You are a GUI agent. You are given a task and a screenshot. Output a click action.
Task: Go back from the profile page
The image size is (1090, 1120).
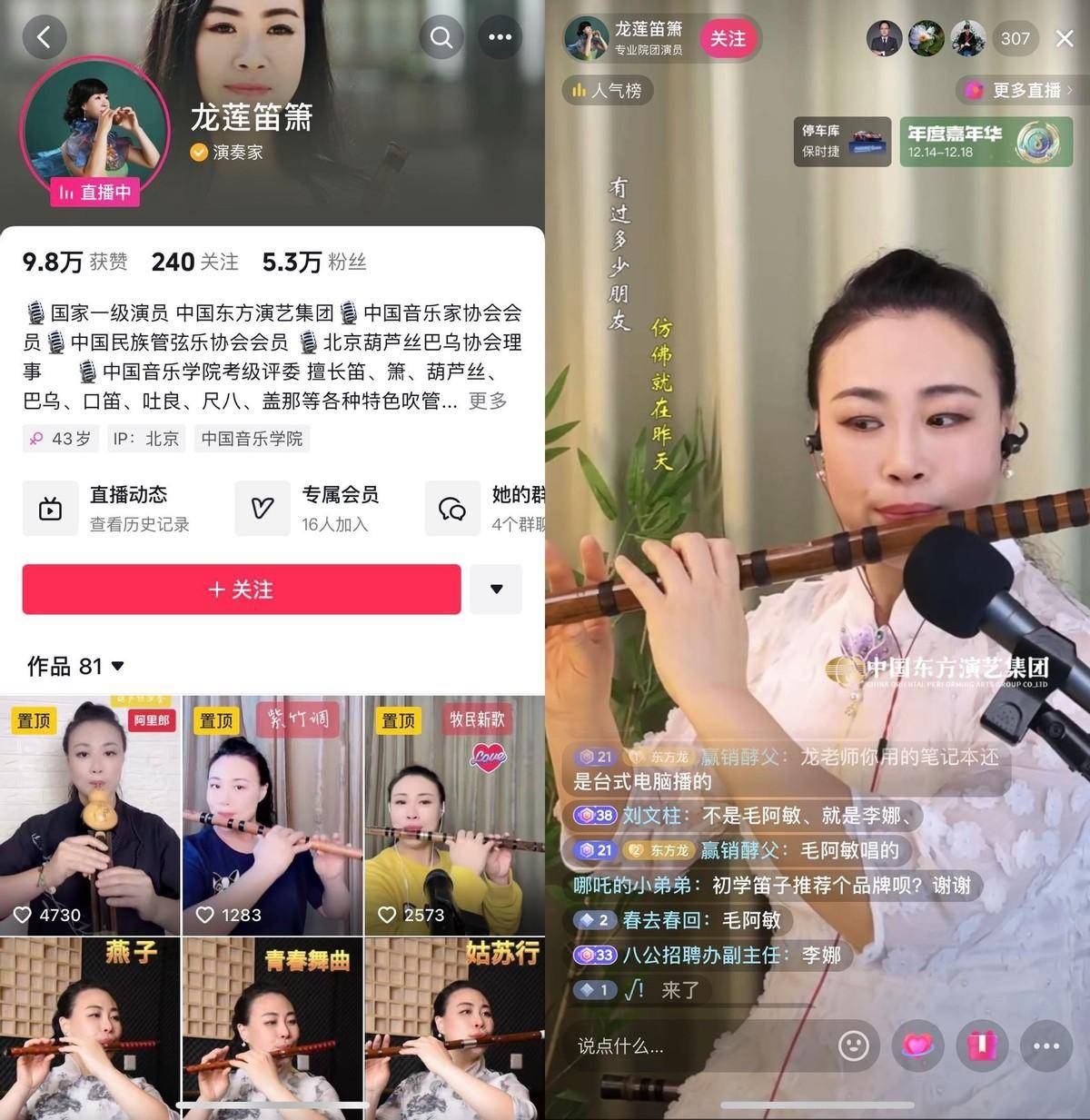(44, 37)
